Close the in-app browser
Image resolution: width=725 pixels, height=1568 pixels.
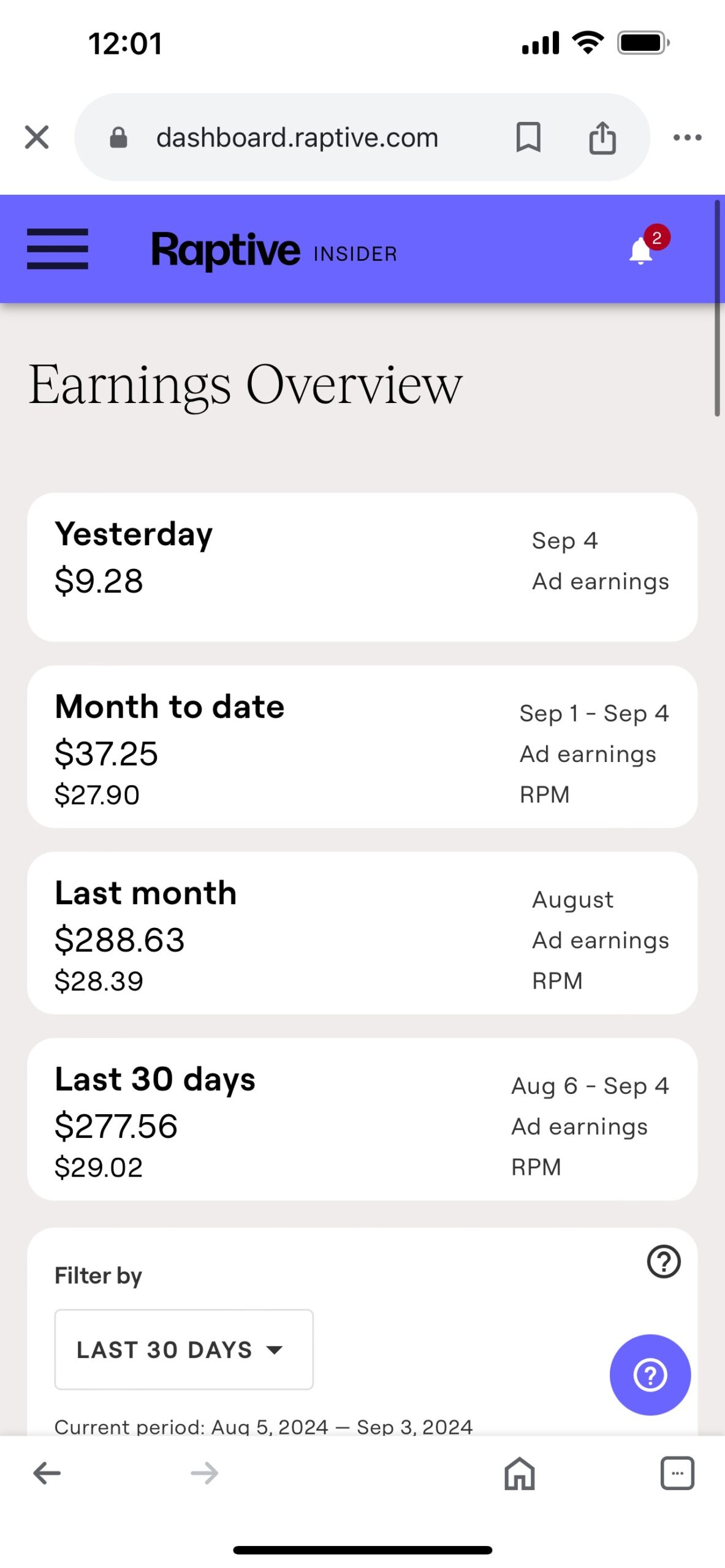[x=37, y=137]
